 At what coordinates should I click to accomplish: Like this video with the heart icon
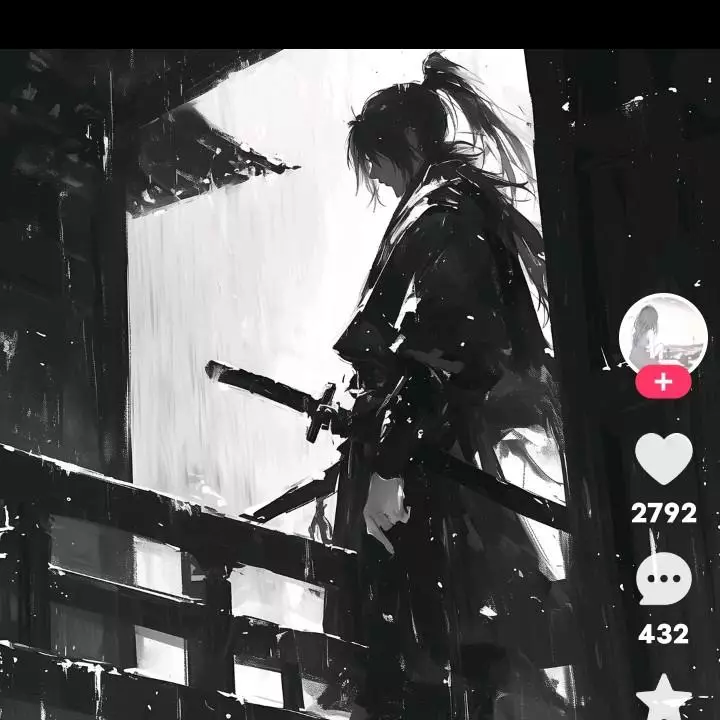tap(663, 459)
